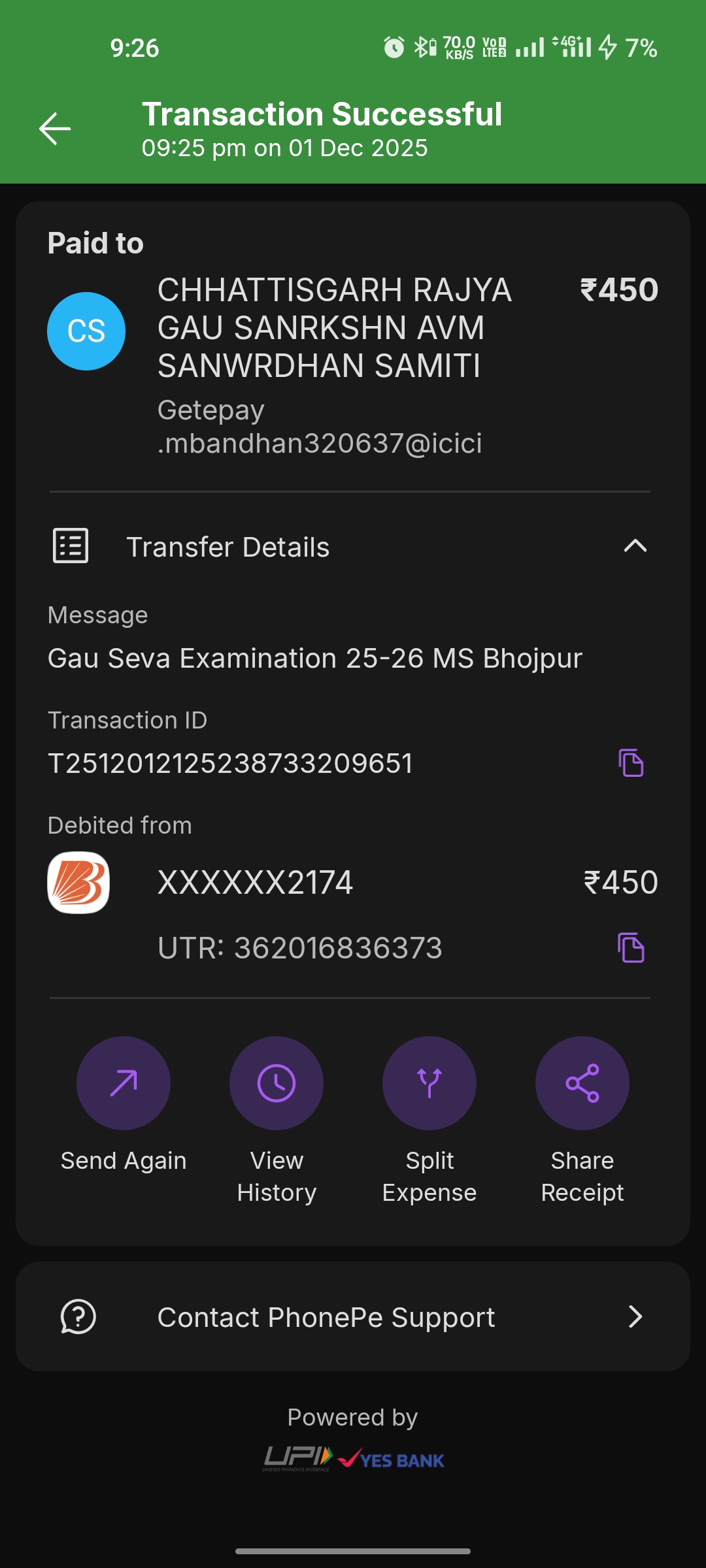Viewport: 706px width, 1568px height.
Task: Share the payment receipt
Action: point(582,1083)
